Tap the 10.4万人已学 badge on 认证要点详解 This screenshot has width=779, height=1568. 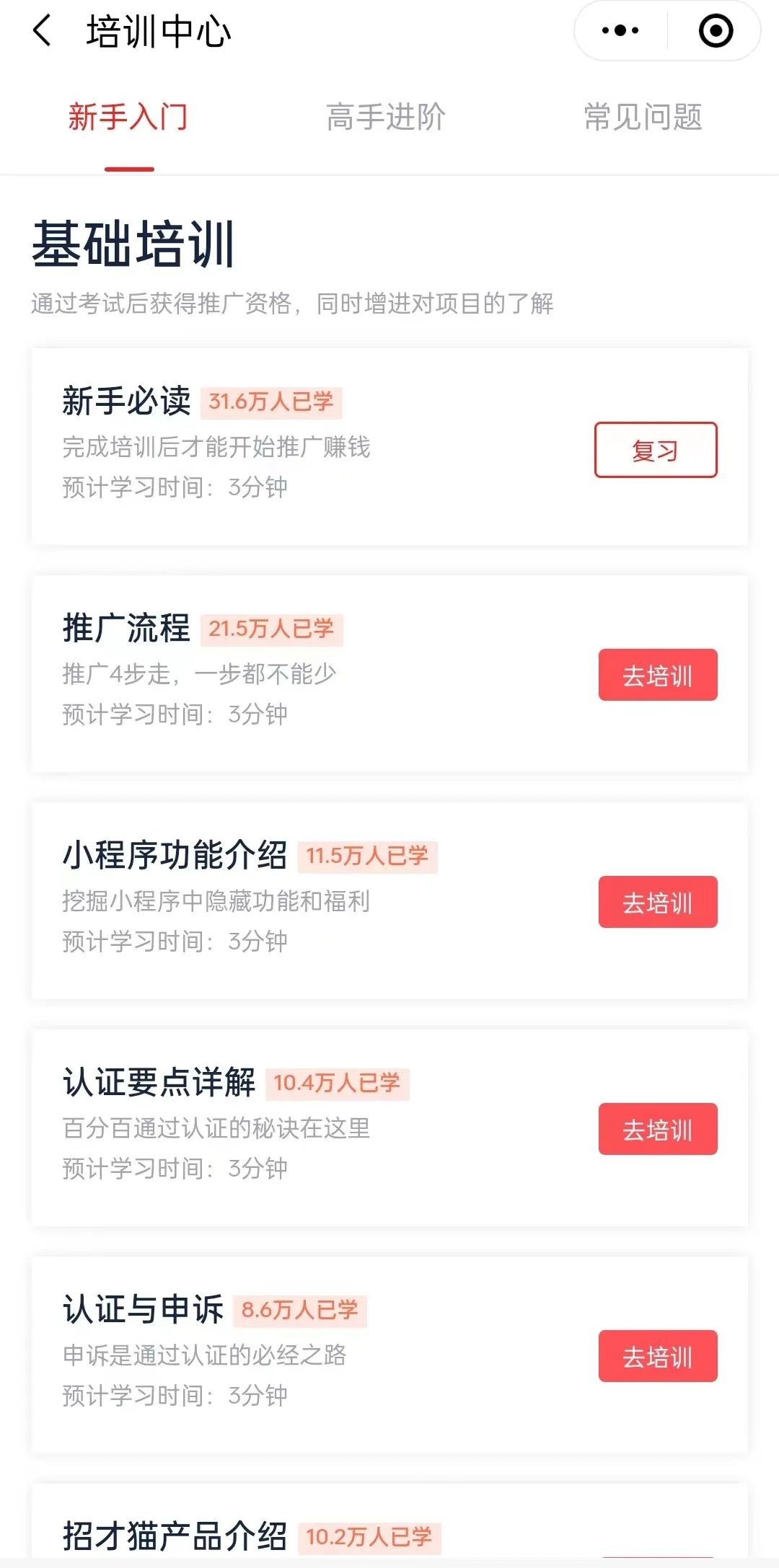[x=339, y=1084]
